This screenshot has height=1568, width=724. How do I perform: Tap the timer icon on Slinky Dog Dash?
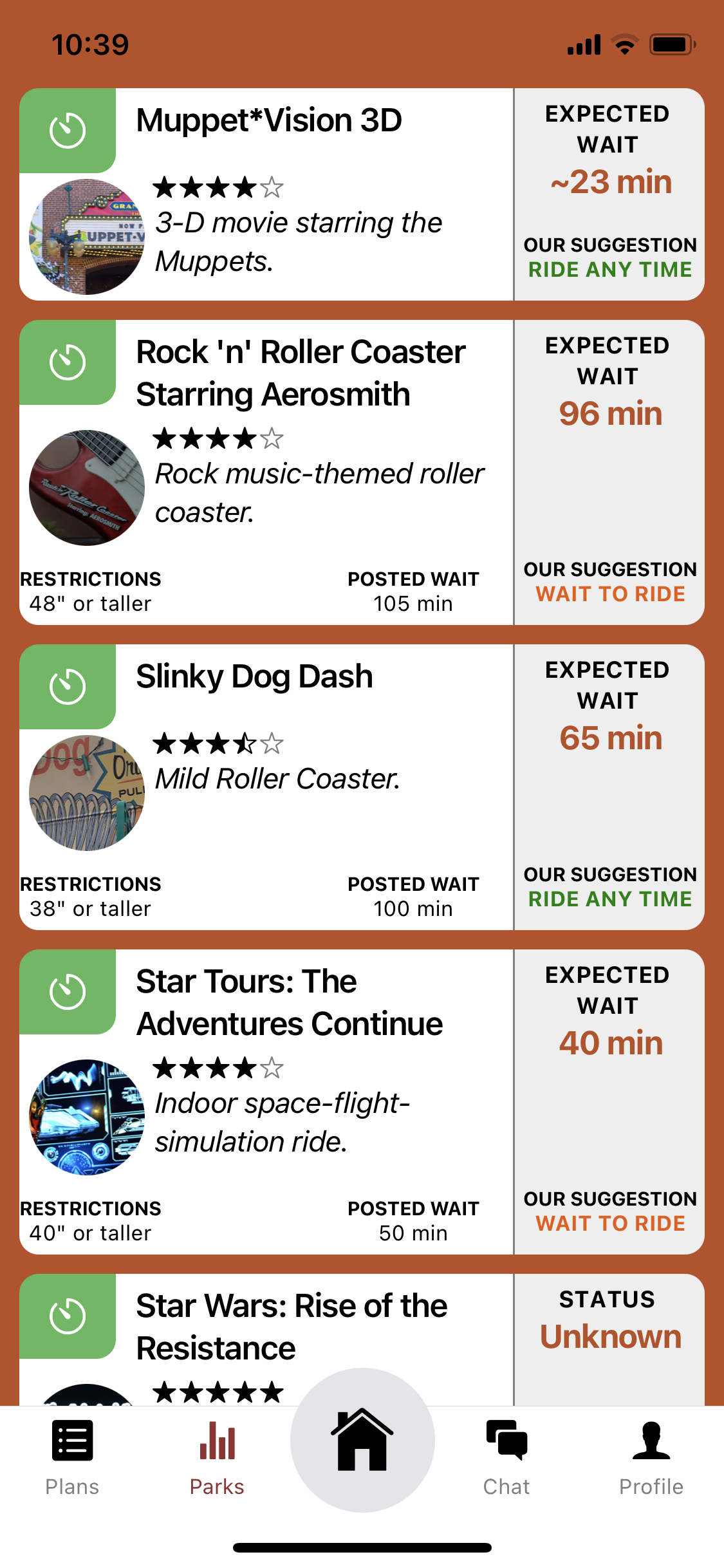coord(68,686)
